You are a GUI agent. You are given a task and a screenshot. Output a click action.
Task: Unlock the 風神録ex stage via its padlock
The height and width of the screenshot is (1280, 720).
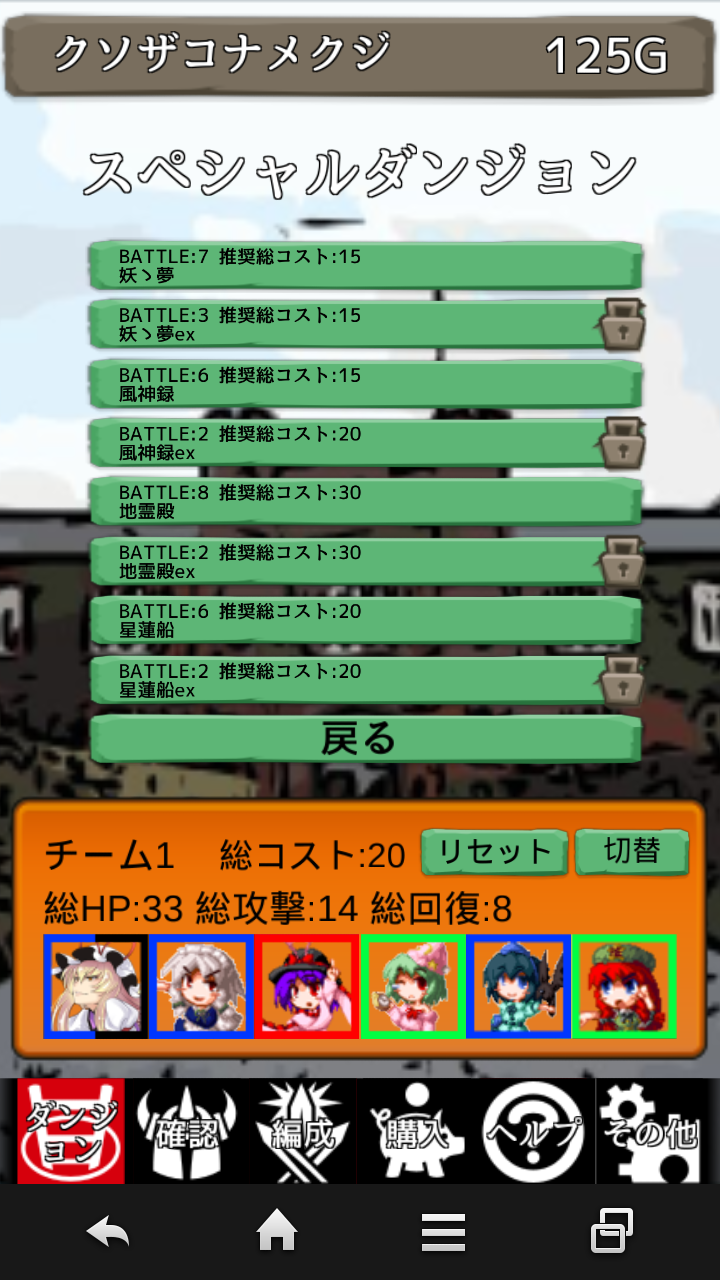[x=621, y=443]
